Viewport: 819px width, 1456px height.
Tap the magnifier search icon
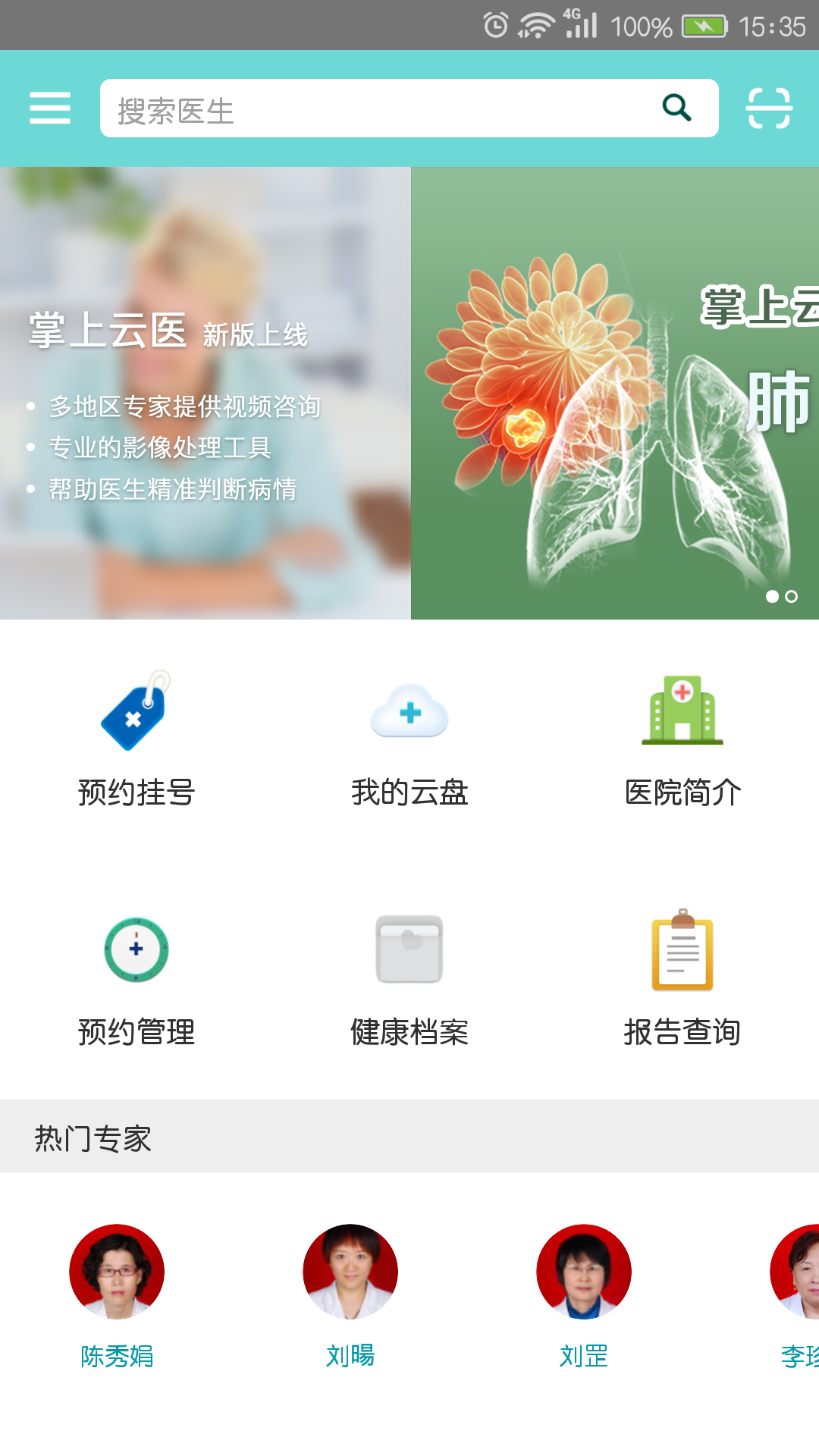[676, 108]
